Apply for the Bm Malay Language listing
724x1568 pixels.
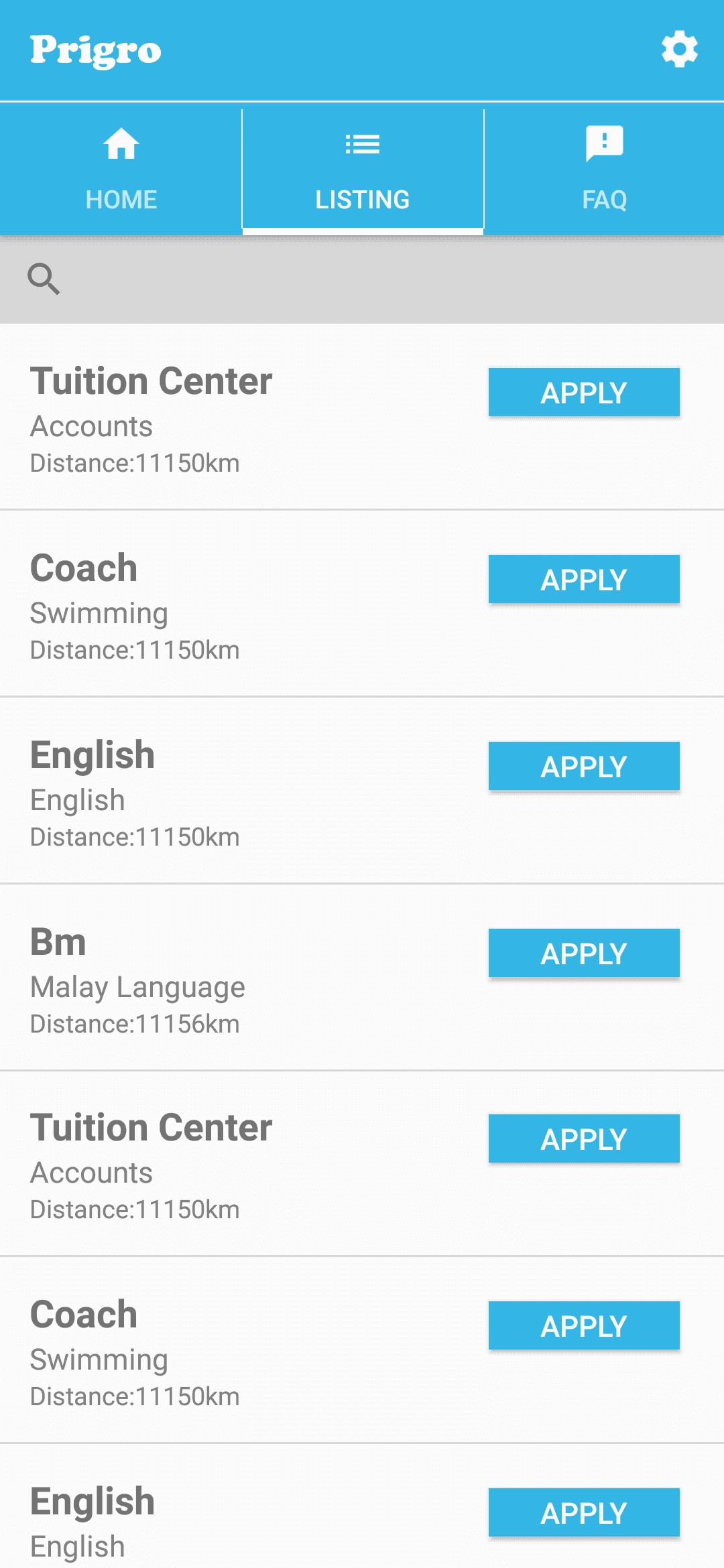584,953
